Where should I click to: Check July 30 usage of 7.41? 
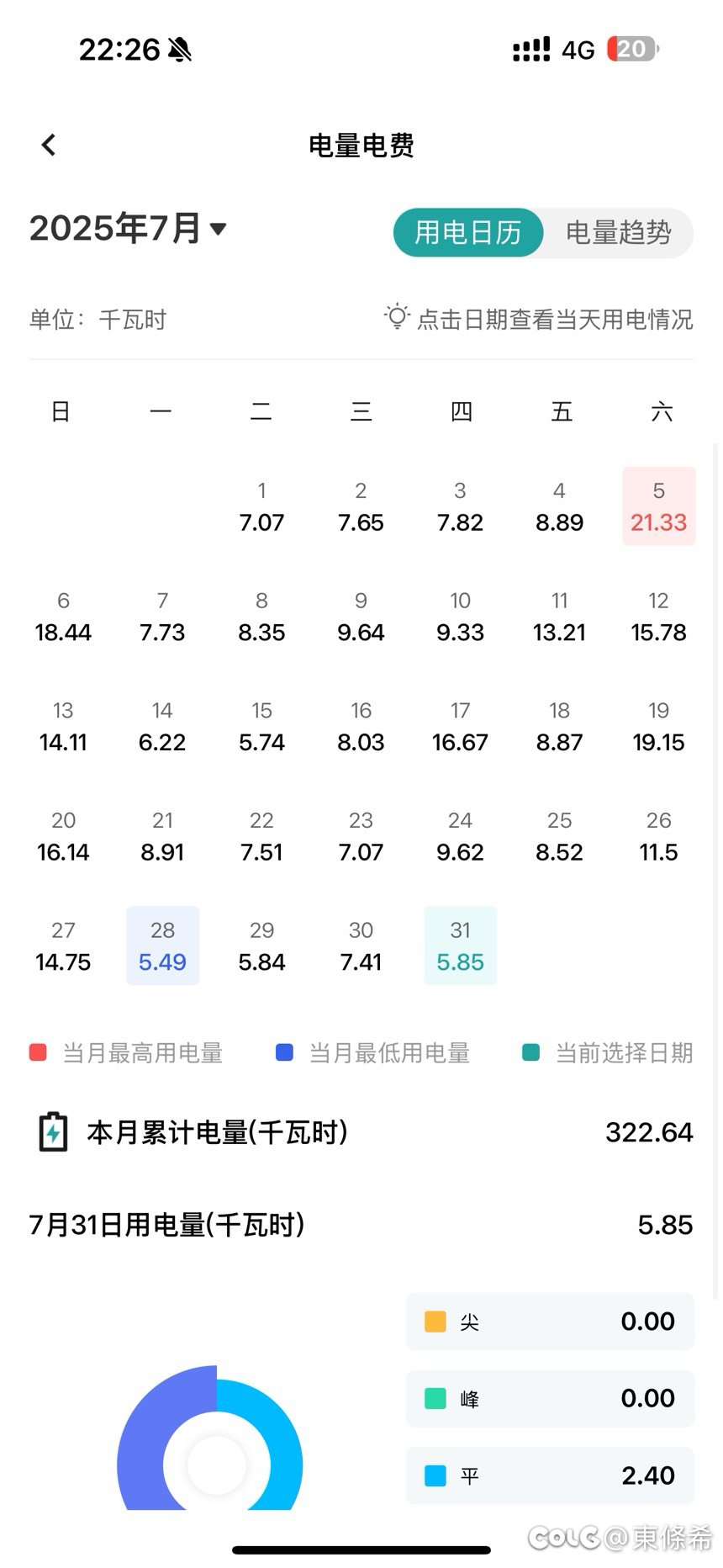click(361, 946)
